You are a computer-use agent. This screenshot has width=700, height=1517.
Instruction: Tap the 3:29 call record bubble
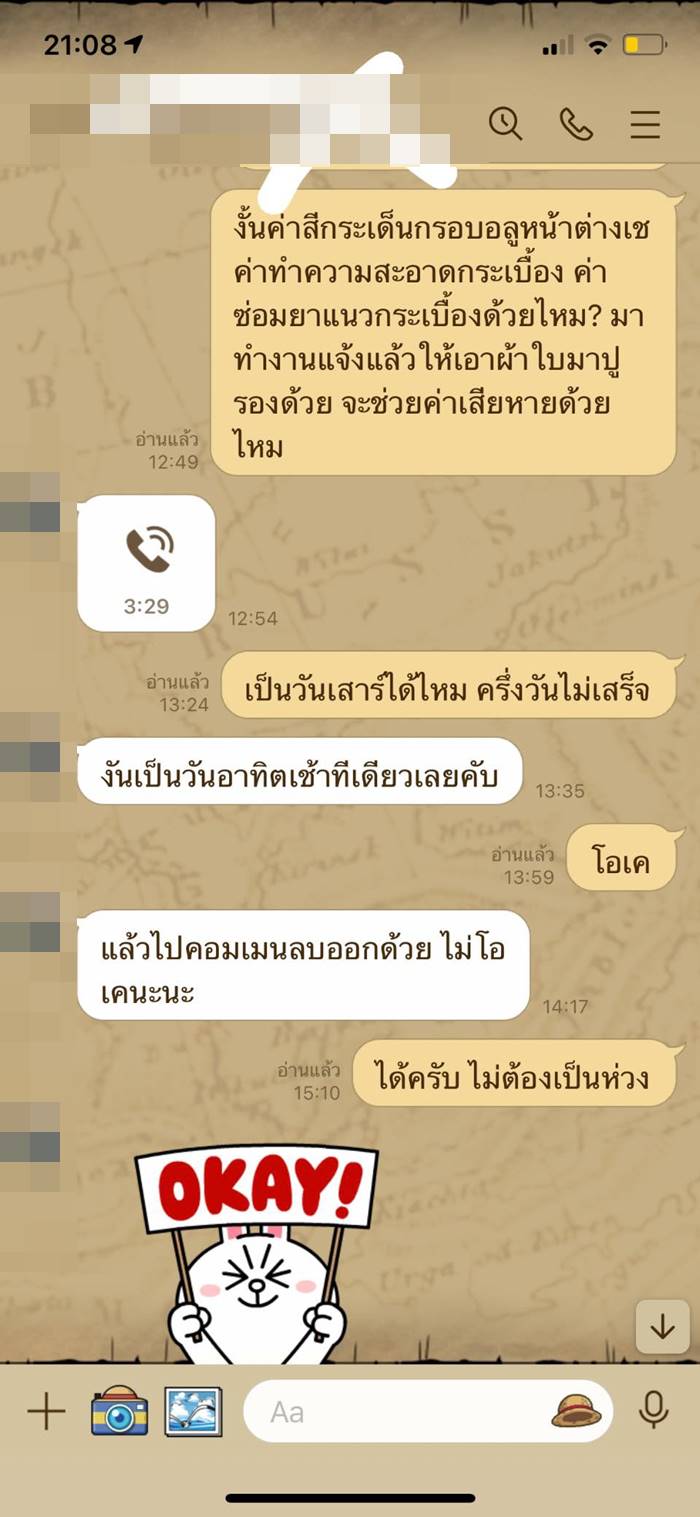click(x=146, y=564)
